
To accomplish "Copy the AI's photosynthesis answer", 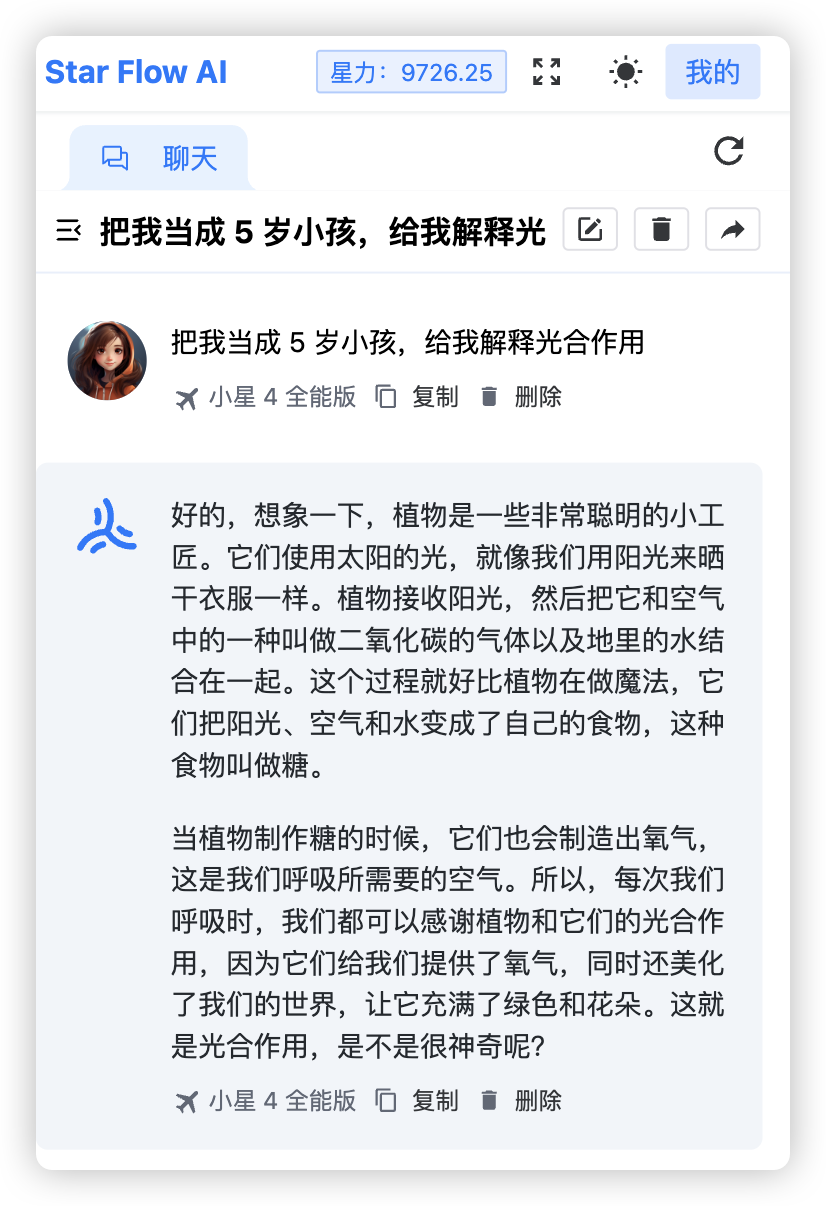I will 417,1101.
